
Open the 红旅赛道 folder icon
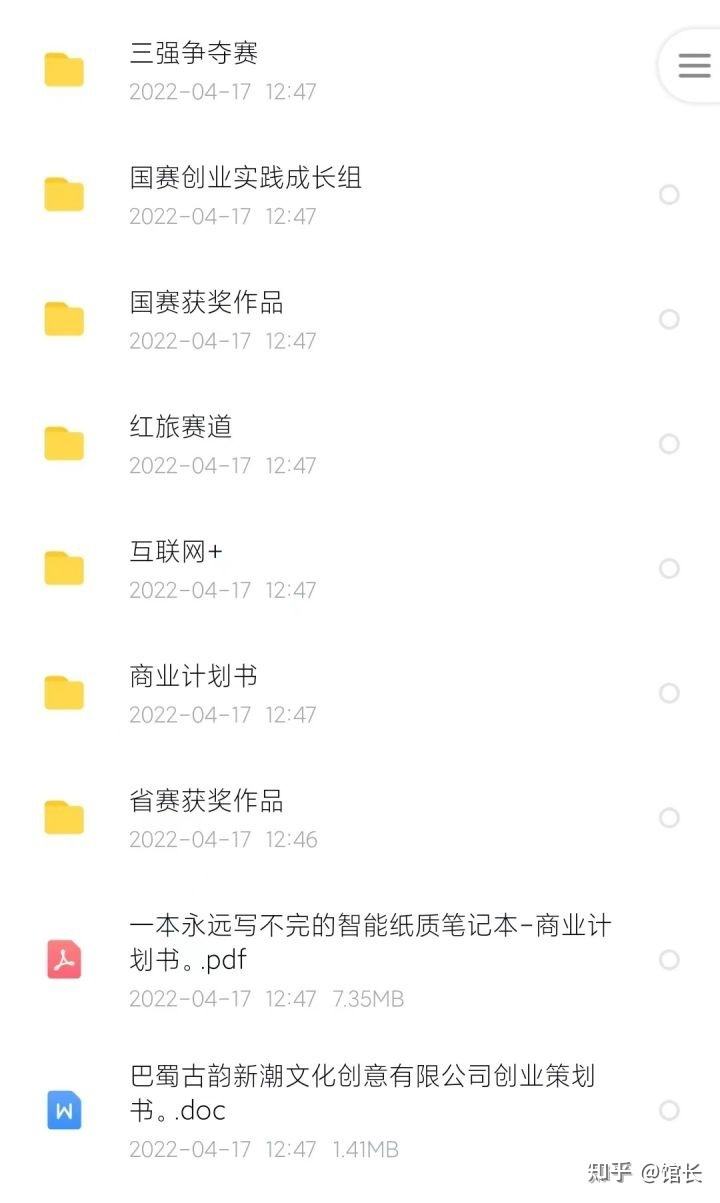63,443
